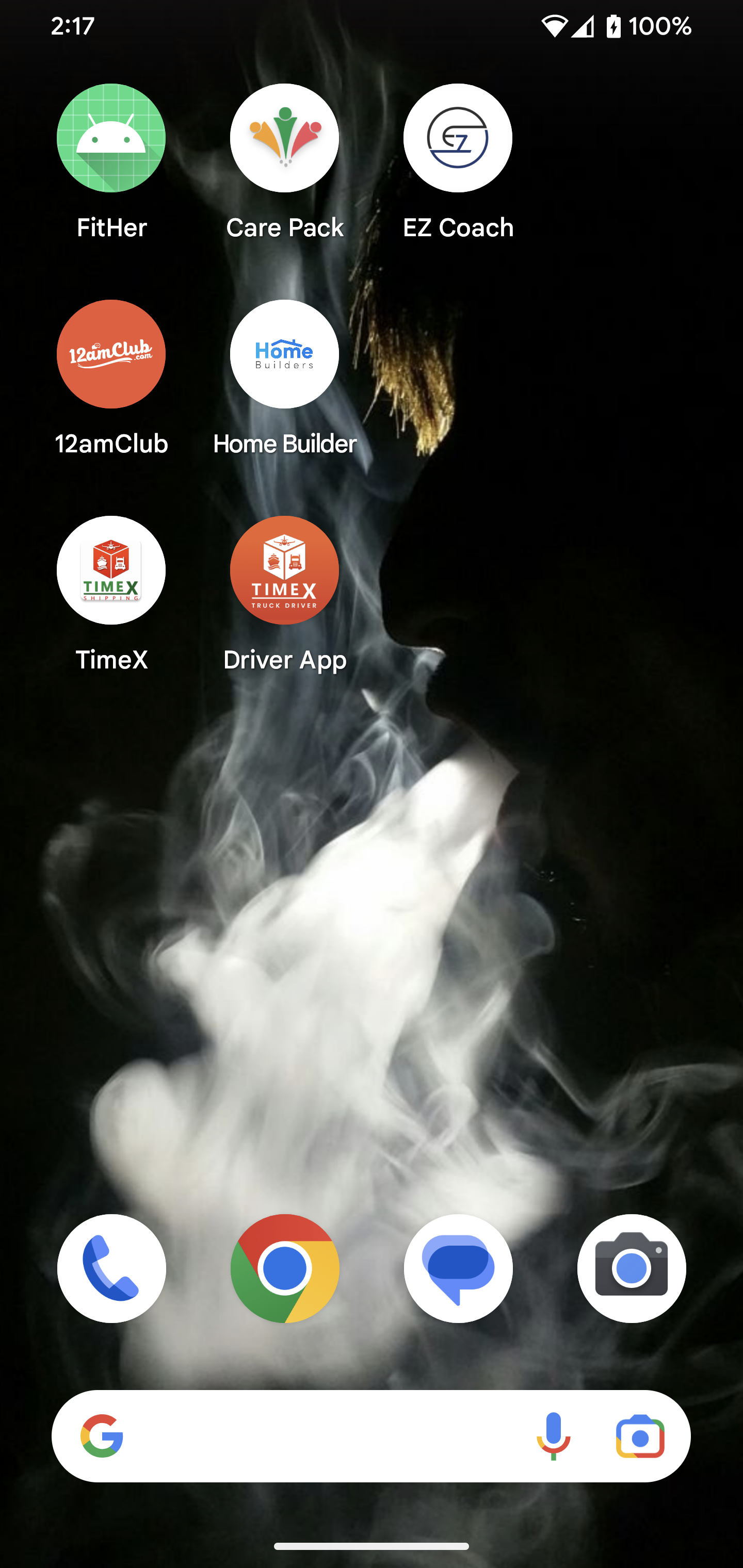The height and width of the screenshot is (1568, 743).
Task: Open the Messages app
Action: (458, 1268)
